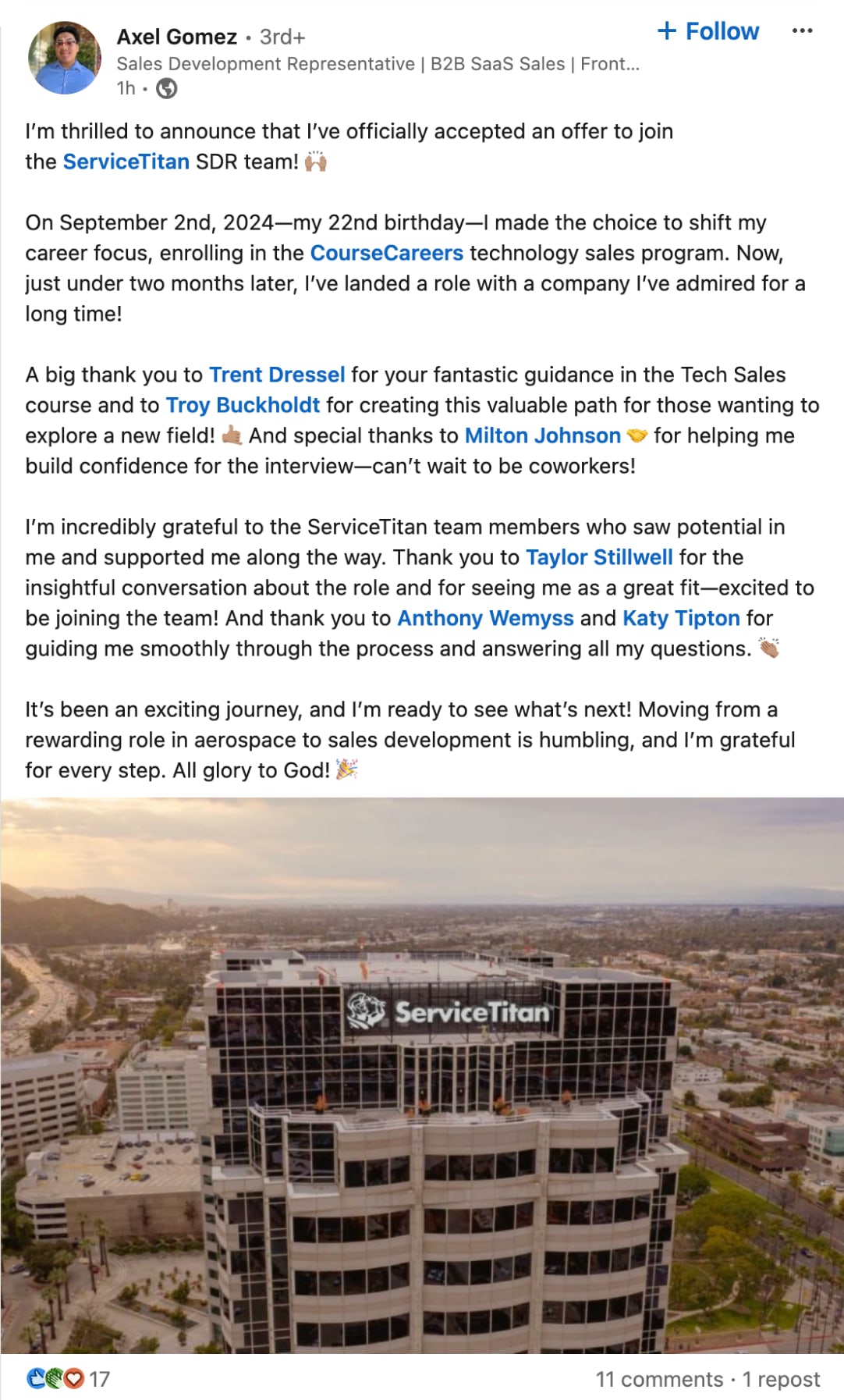Open Axel Gomez's name link
This screenshot has height=1400, width=844.
177,37
